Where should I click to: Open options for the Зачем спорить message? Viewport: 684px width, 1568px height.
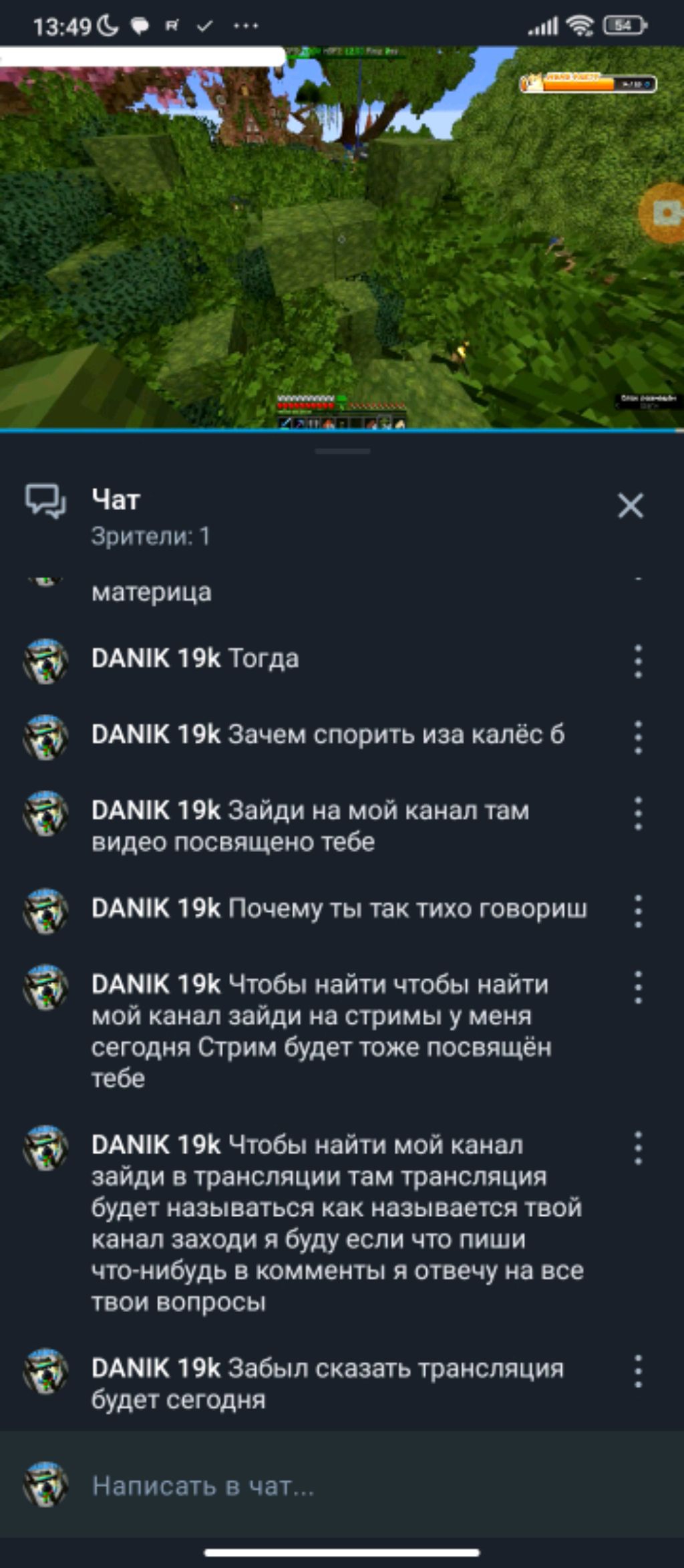pos(638,737)
